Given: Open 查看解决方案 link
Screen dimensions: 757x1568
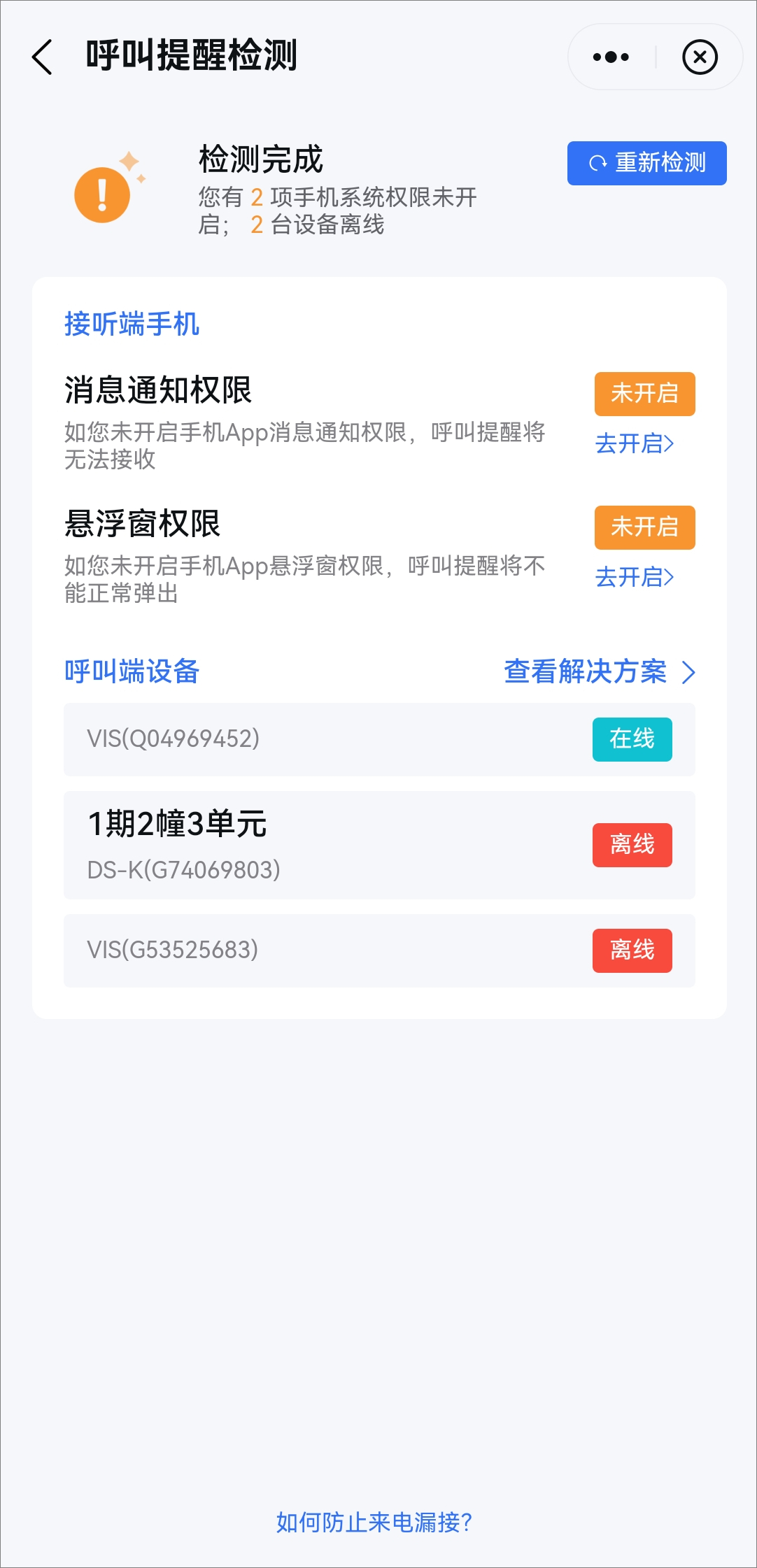Looking at the screenshot, I should [600, 671].
